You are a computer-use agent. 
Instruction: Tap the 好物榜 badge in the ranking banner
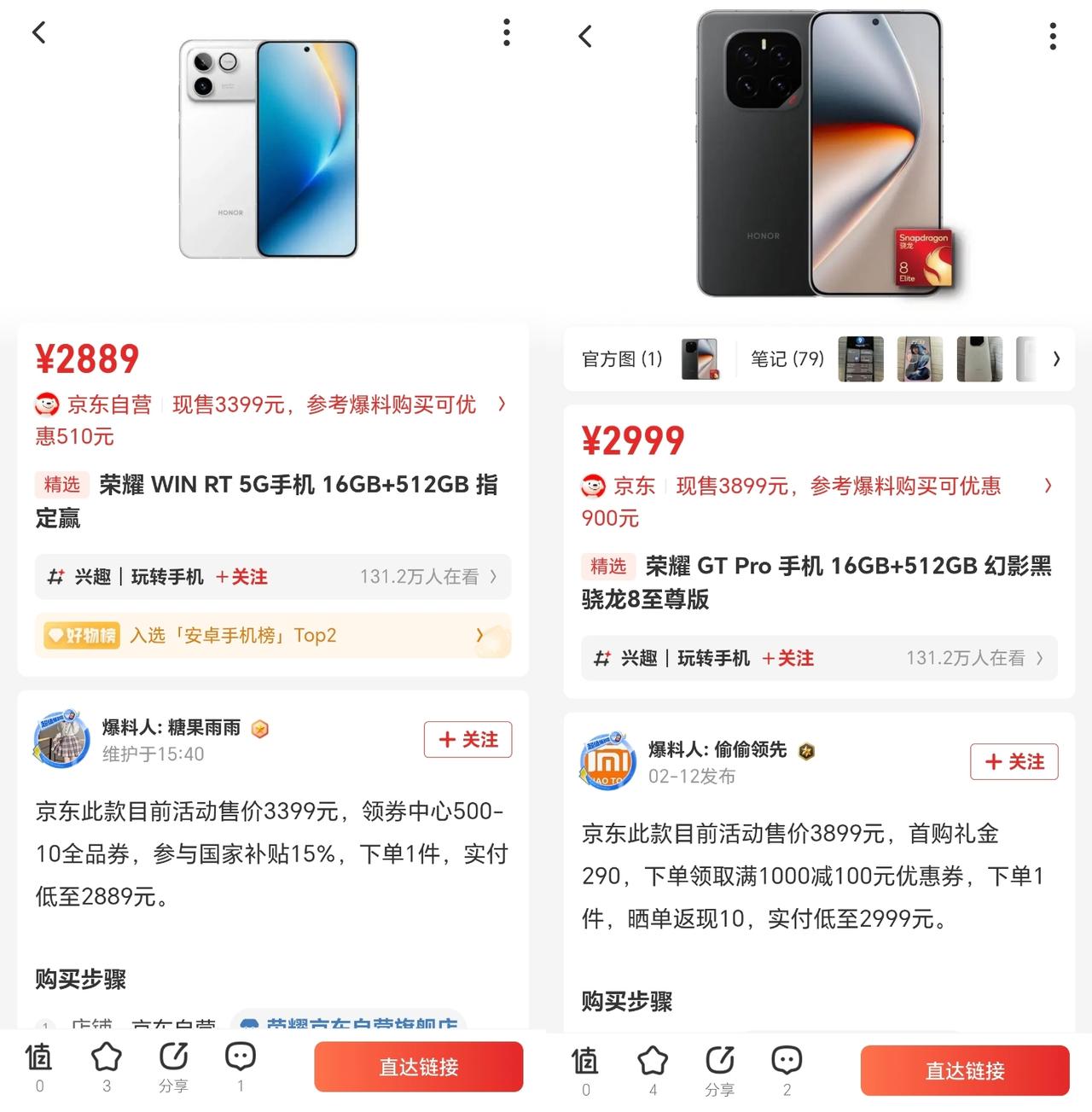tap(81, 635)
